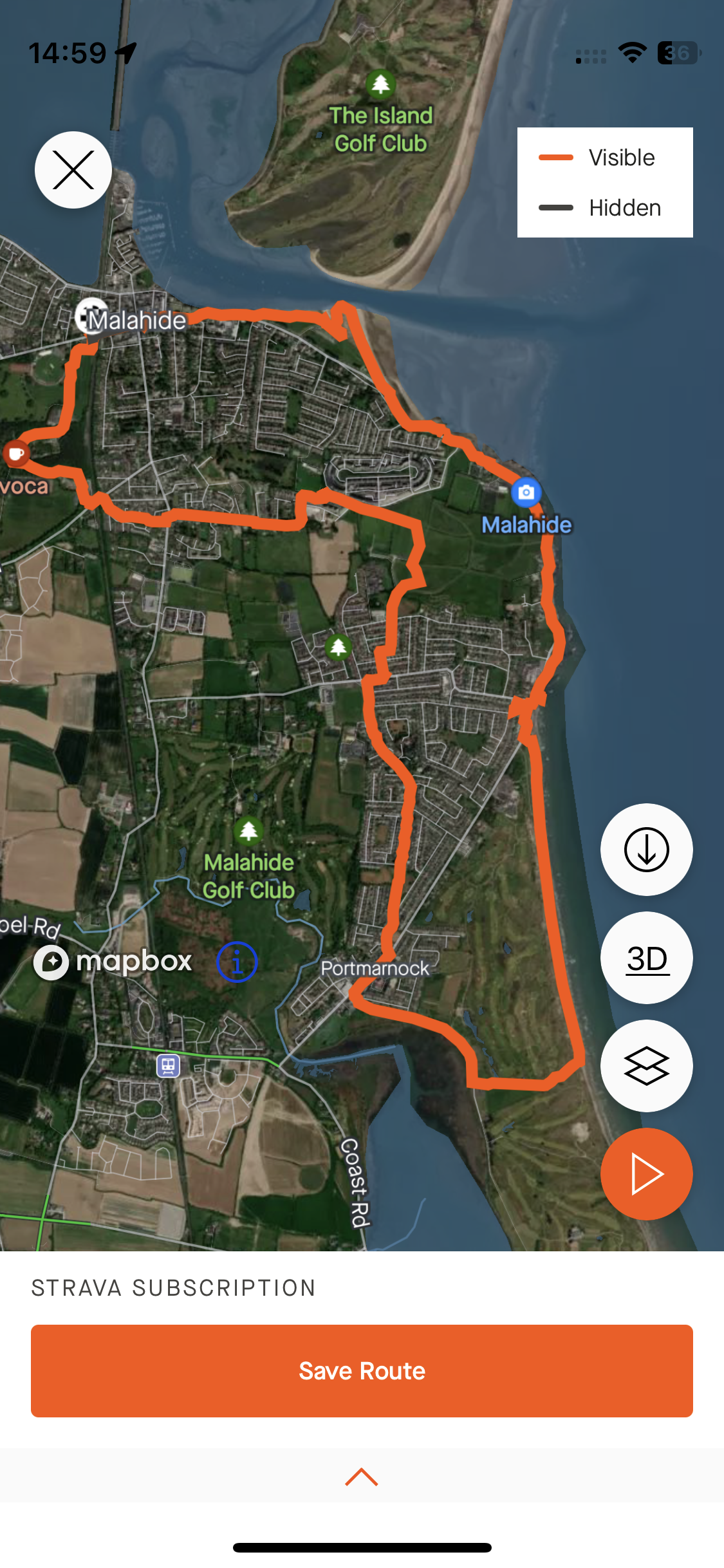Close the route map view
The width and height of the screenshot is (724, 1568).
pos(73,170)
